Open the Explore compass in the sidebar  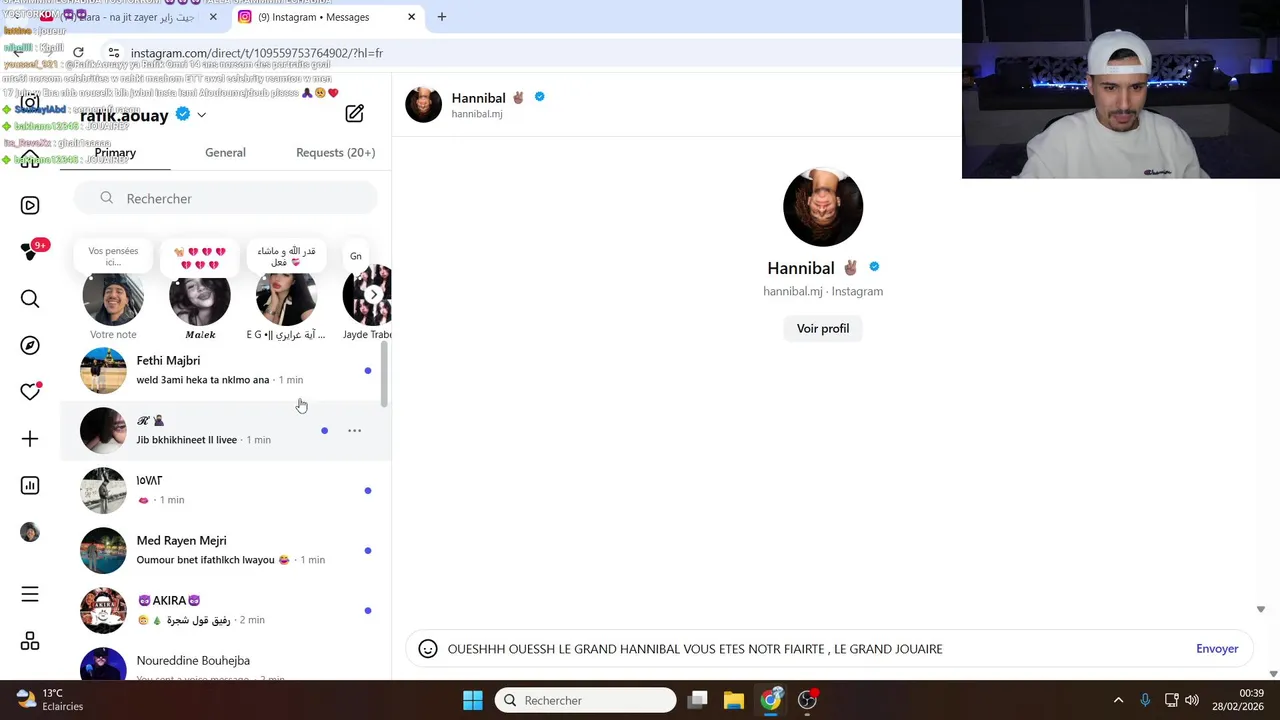pyautogui.click(x=30, y=345)
